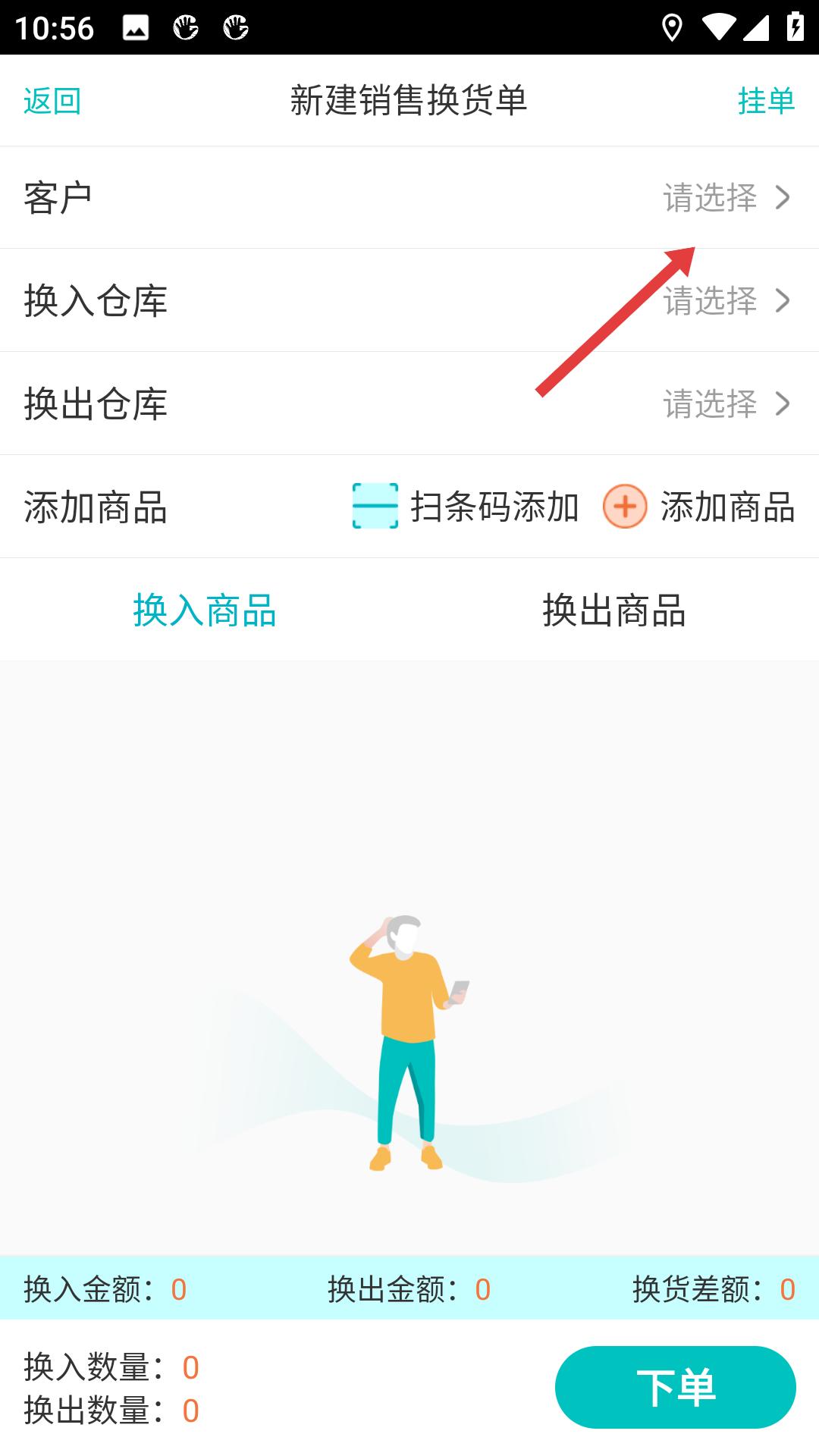Tap 请选择 next to 客户

708,199
